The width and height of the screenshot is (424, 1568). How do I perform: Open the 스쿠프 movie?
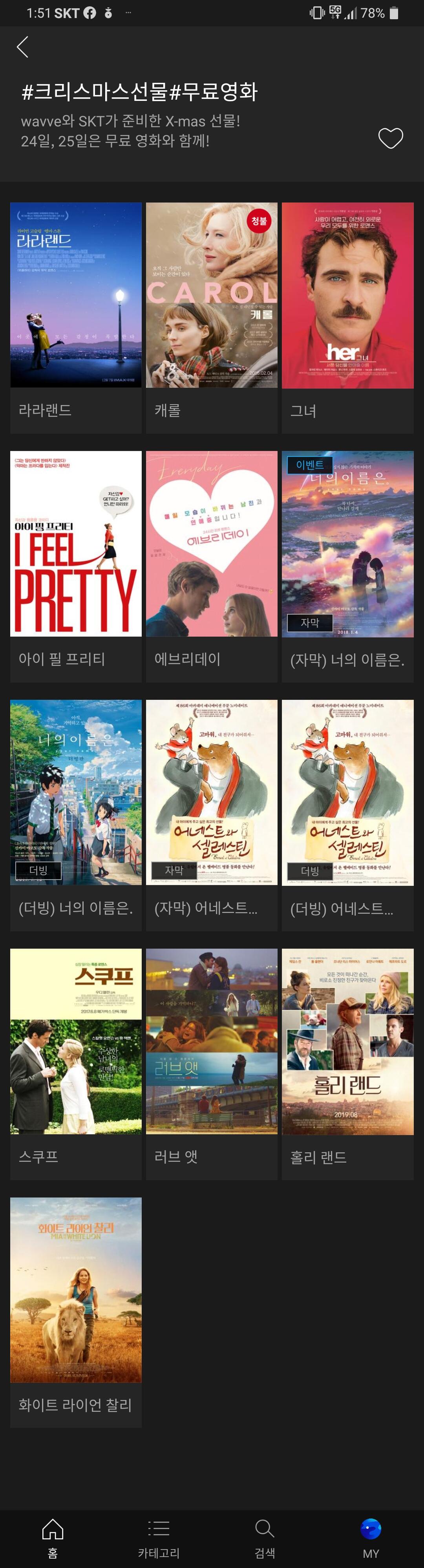(76, 1041)
